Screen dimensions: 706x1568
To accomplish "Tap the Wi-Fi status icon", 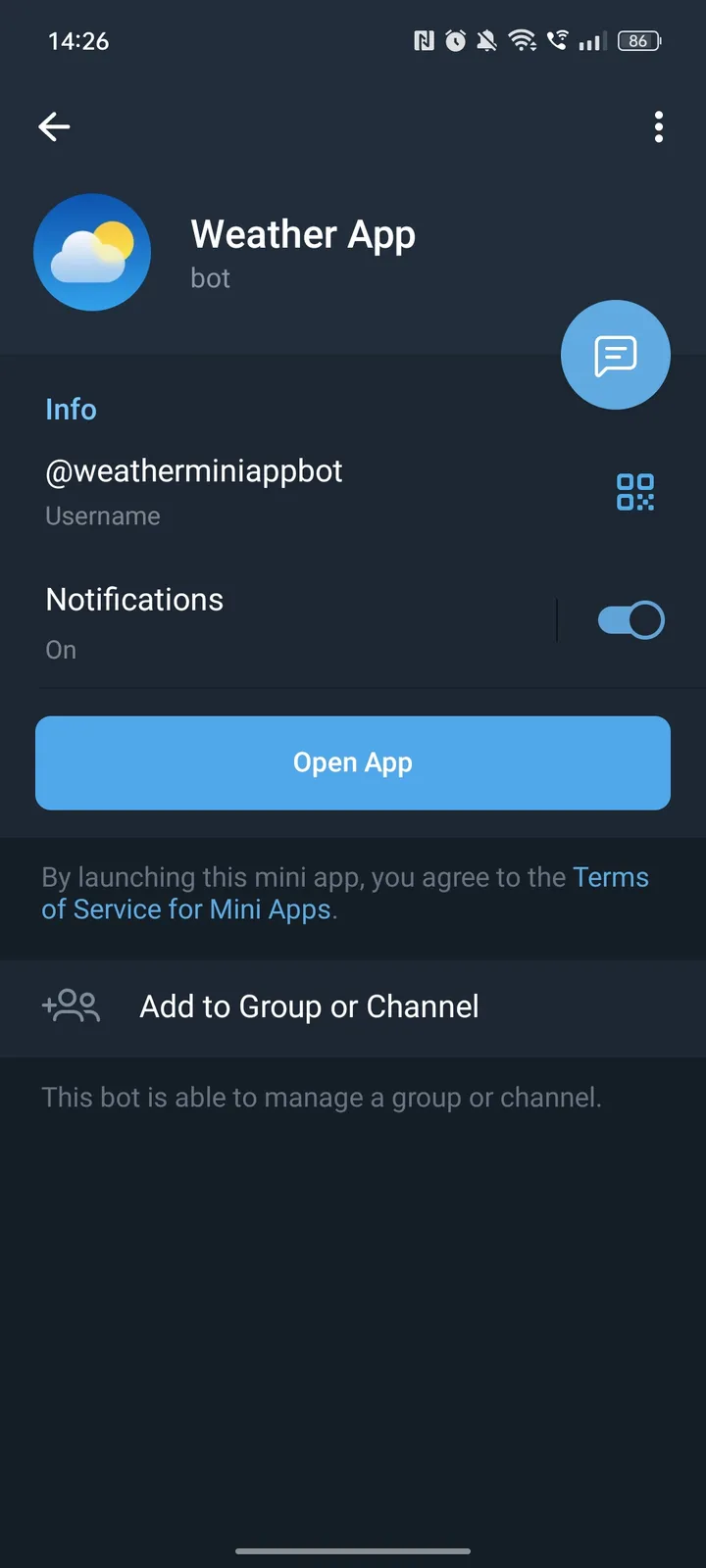I will click(x=522, y=41).
